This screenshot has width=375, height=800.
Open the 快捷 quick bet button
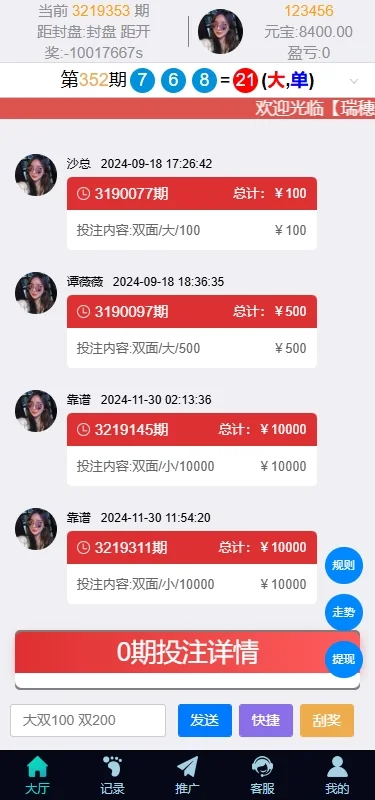266,720
